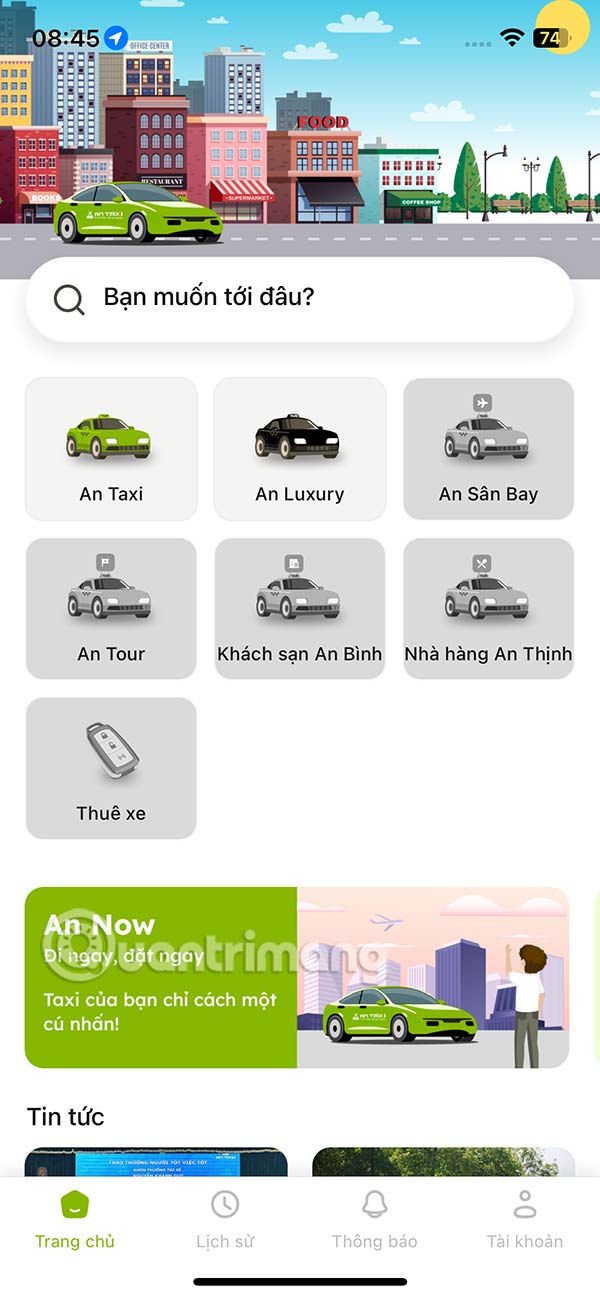Open the Tài khoản account tab

click(x=525, y=1221)
